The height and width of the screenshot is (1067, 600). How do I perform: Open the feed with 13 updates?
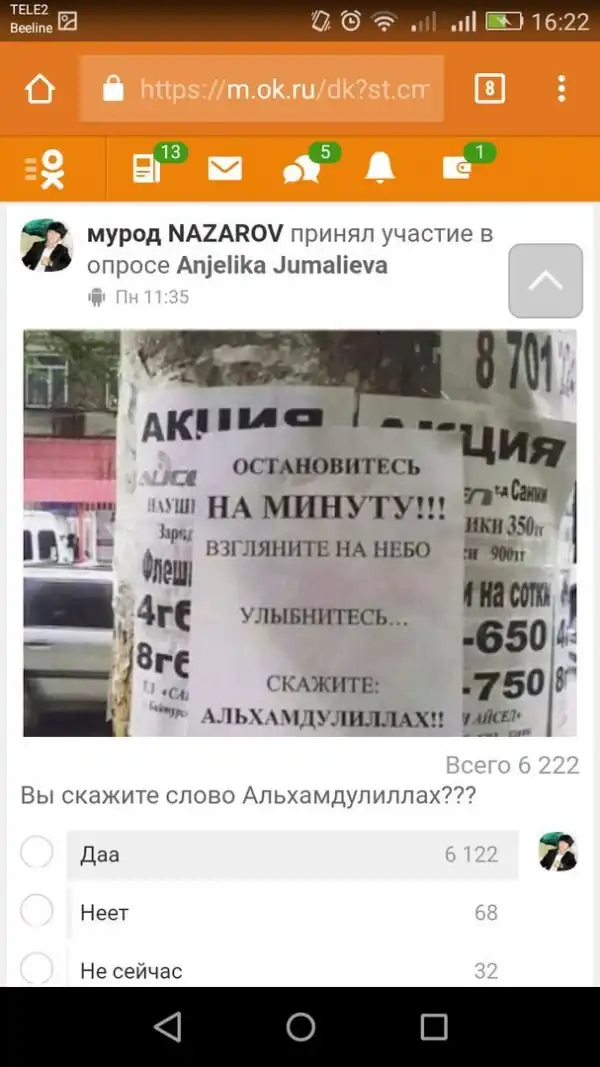tap(148, 168)
